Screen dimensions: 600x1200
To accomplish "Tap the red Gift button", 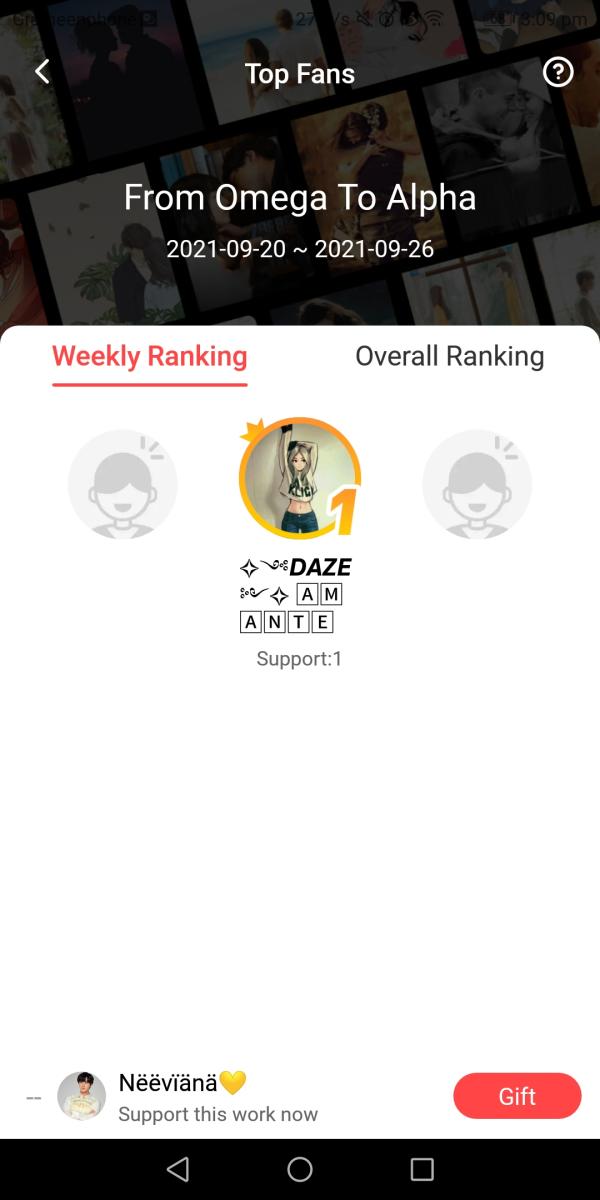I will (x=517, y=1096).
